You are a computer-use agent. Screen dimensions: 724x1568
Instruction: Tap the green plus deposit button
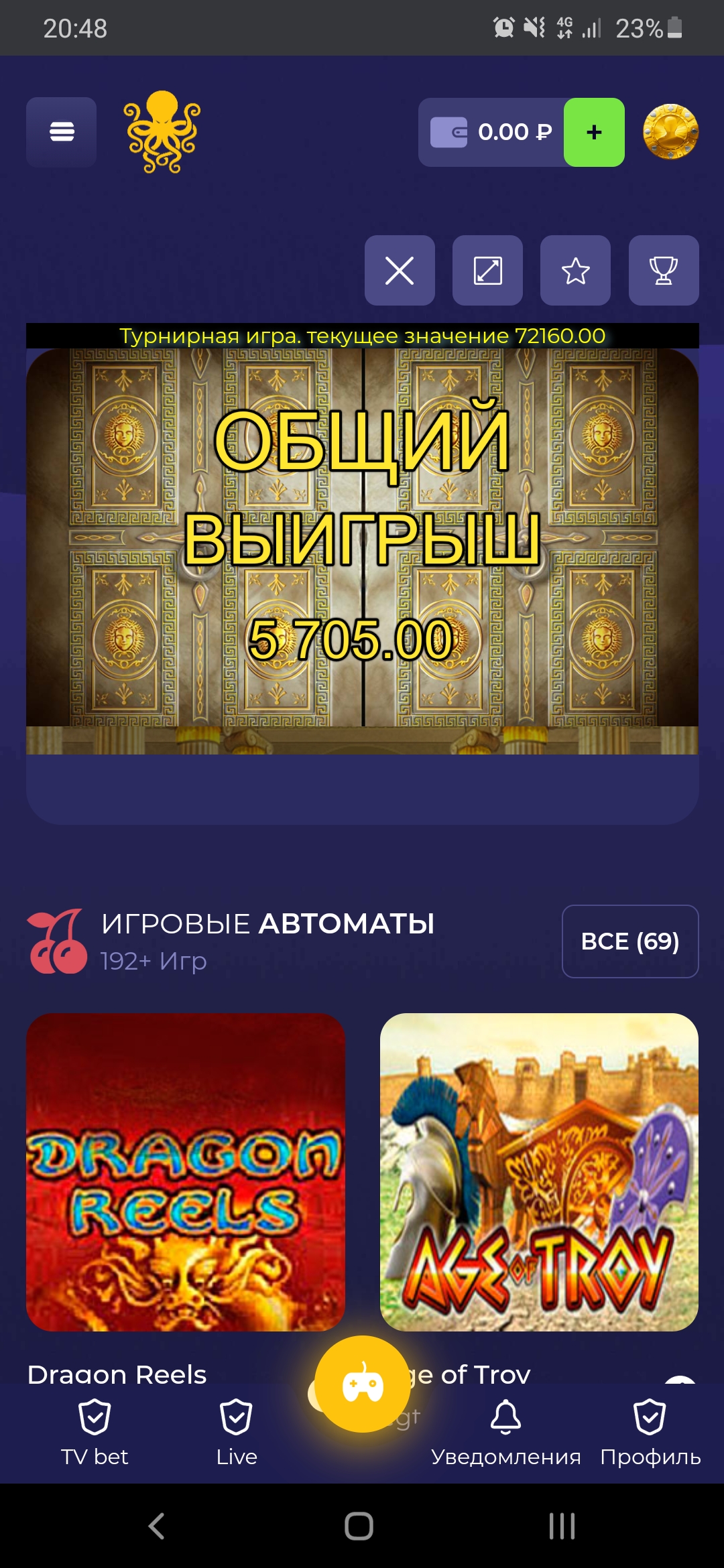(594, 132)
